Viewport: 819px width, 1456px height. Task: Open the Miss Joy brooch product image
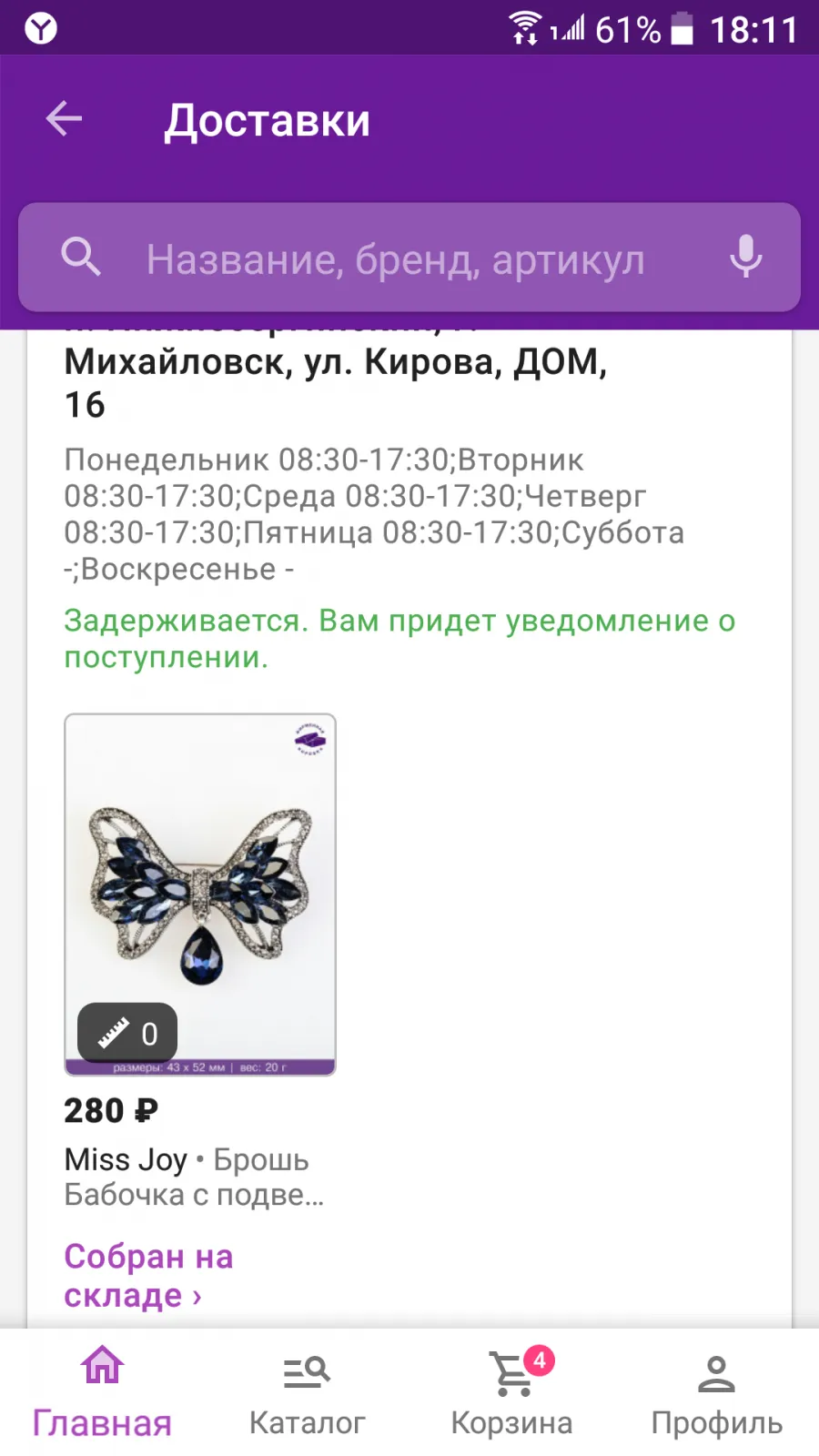coord(200,895)
